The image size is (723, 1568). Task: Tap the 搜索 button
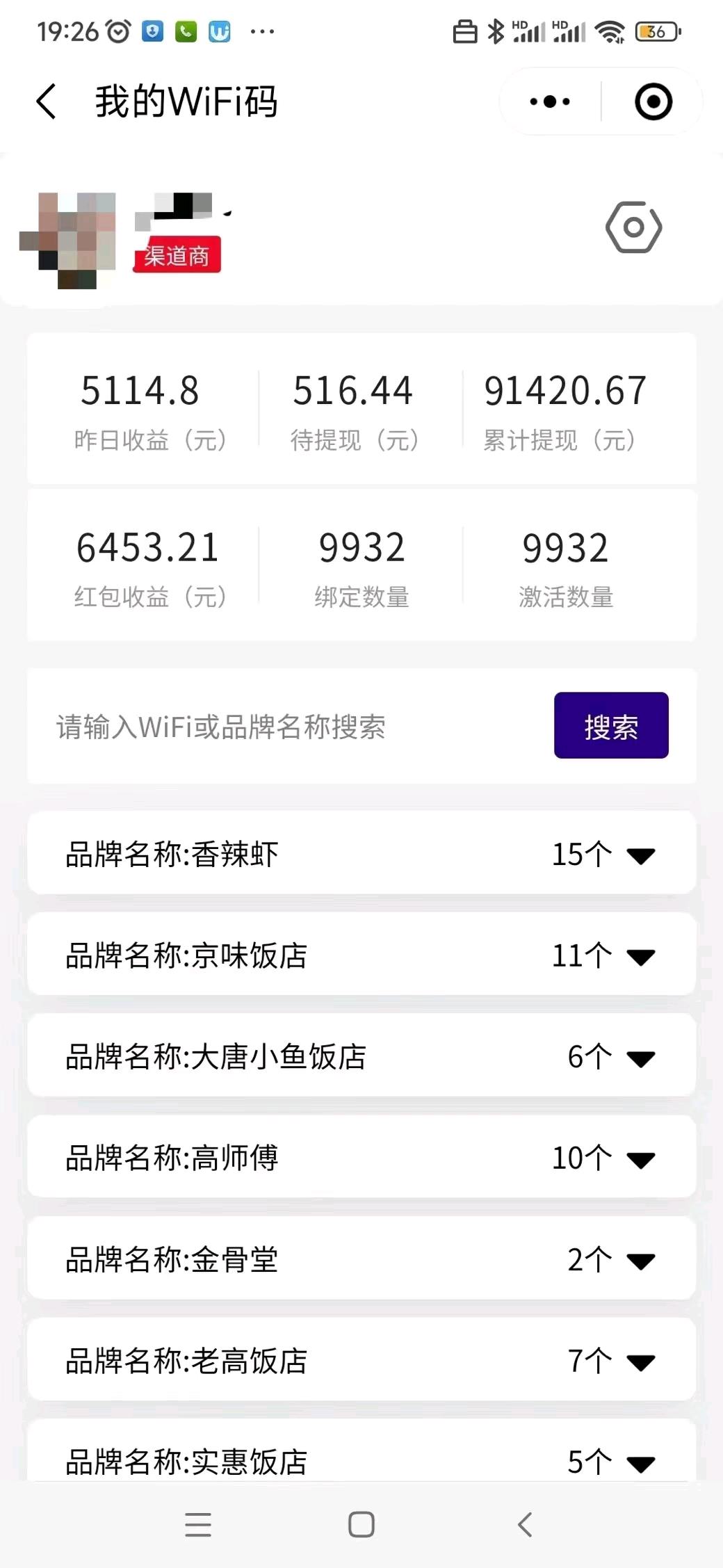tap(611, 725)
